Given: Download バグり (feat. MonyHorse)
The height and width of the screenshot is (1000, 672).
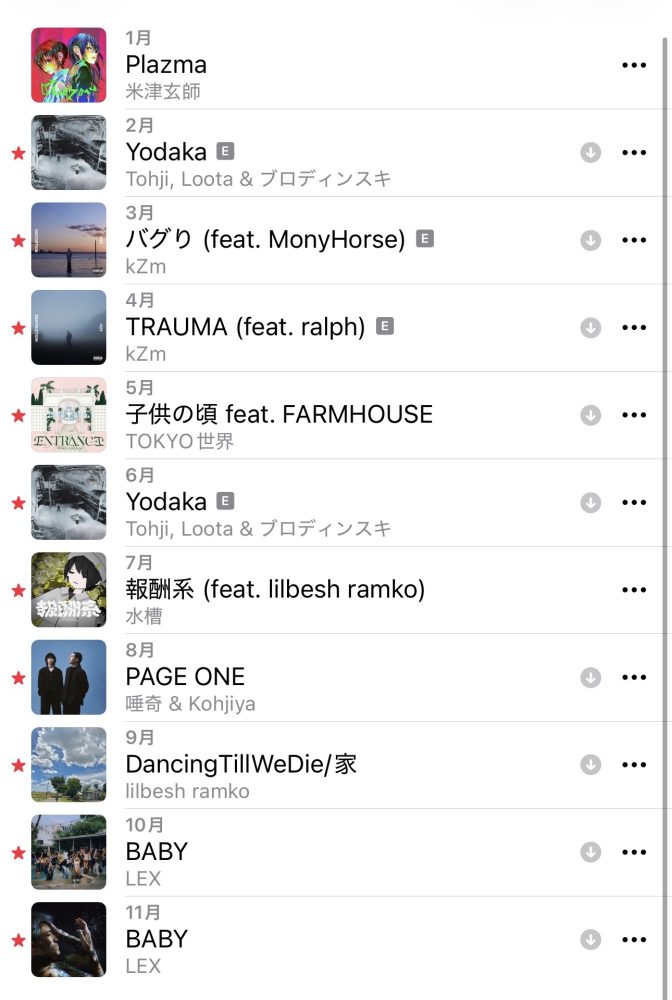Looking at the screenshot, I should click(x=591, y=240).
